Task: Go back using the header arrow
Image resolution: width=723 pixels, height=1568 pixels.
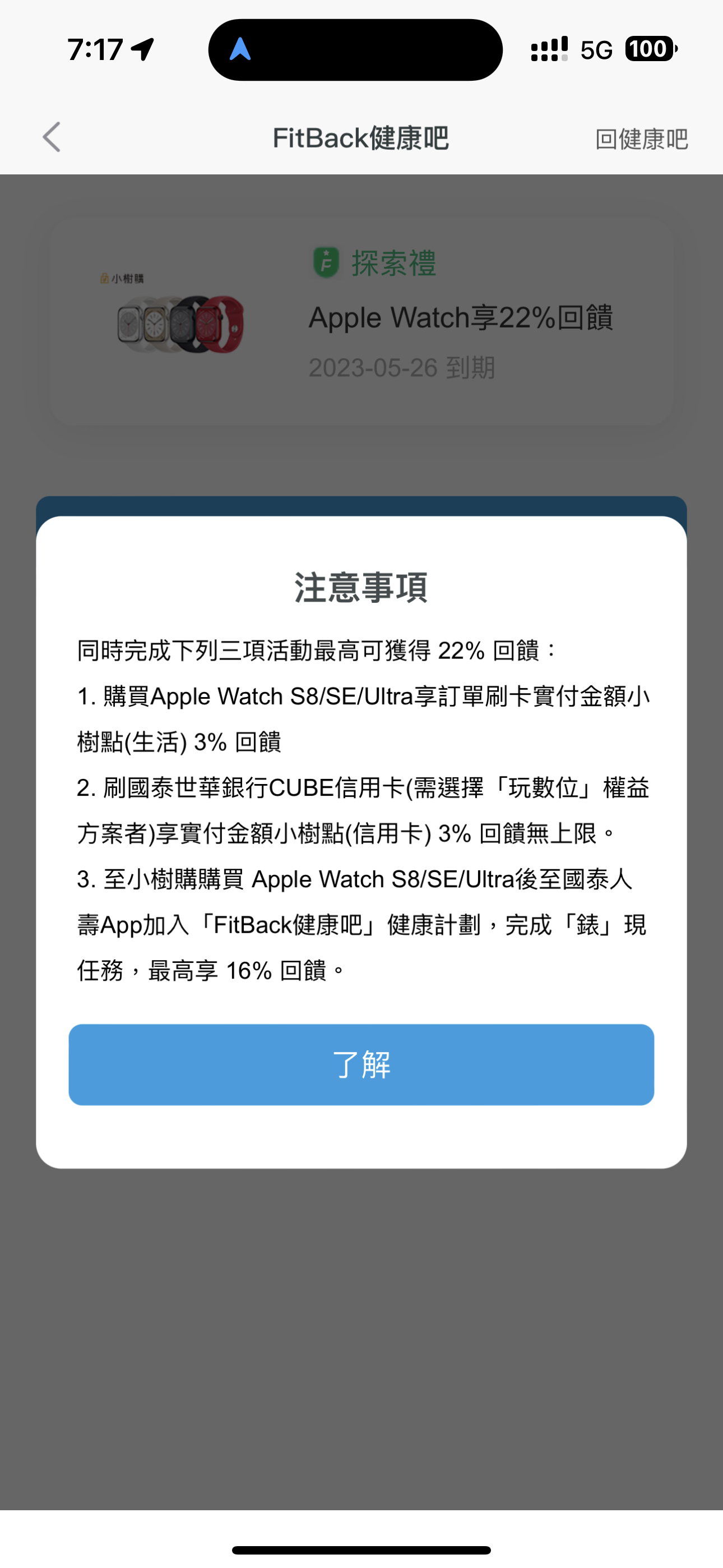Action: (52, 137)
